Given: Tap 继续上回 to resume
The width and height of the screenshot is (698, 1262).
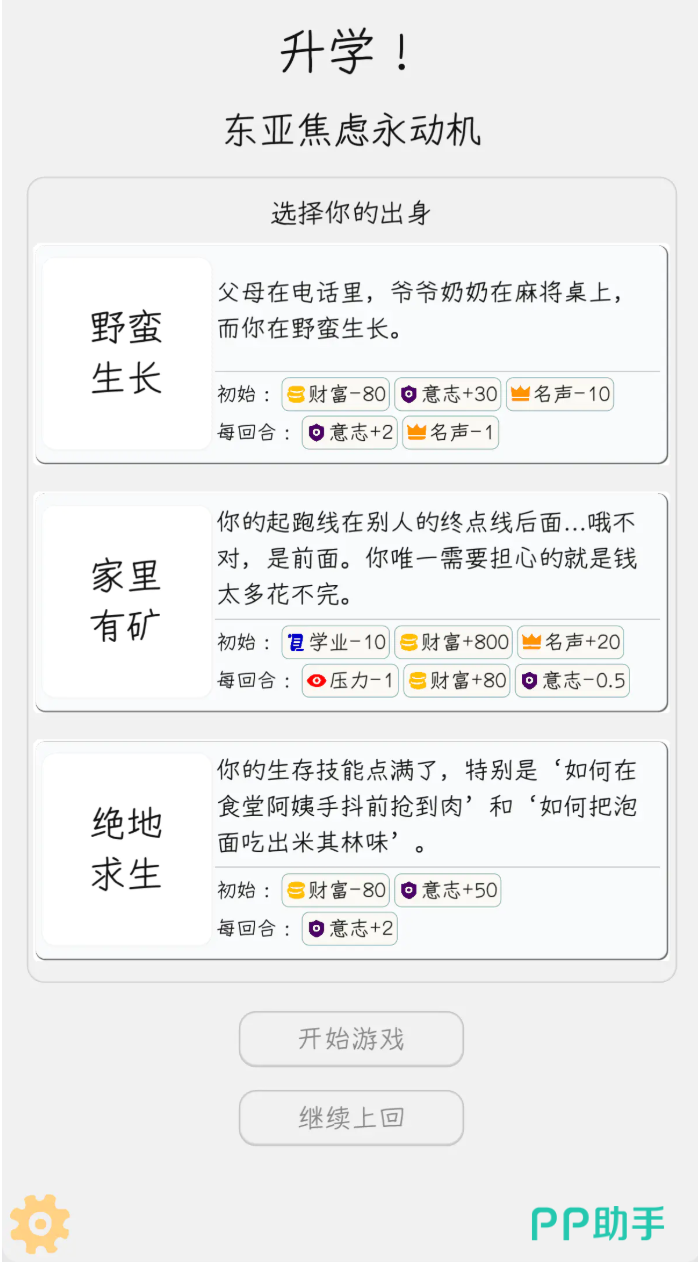Looking at the screenshot, I should click(x=351, y=1117).
